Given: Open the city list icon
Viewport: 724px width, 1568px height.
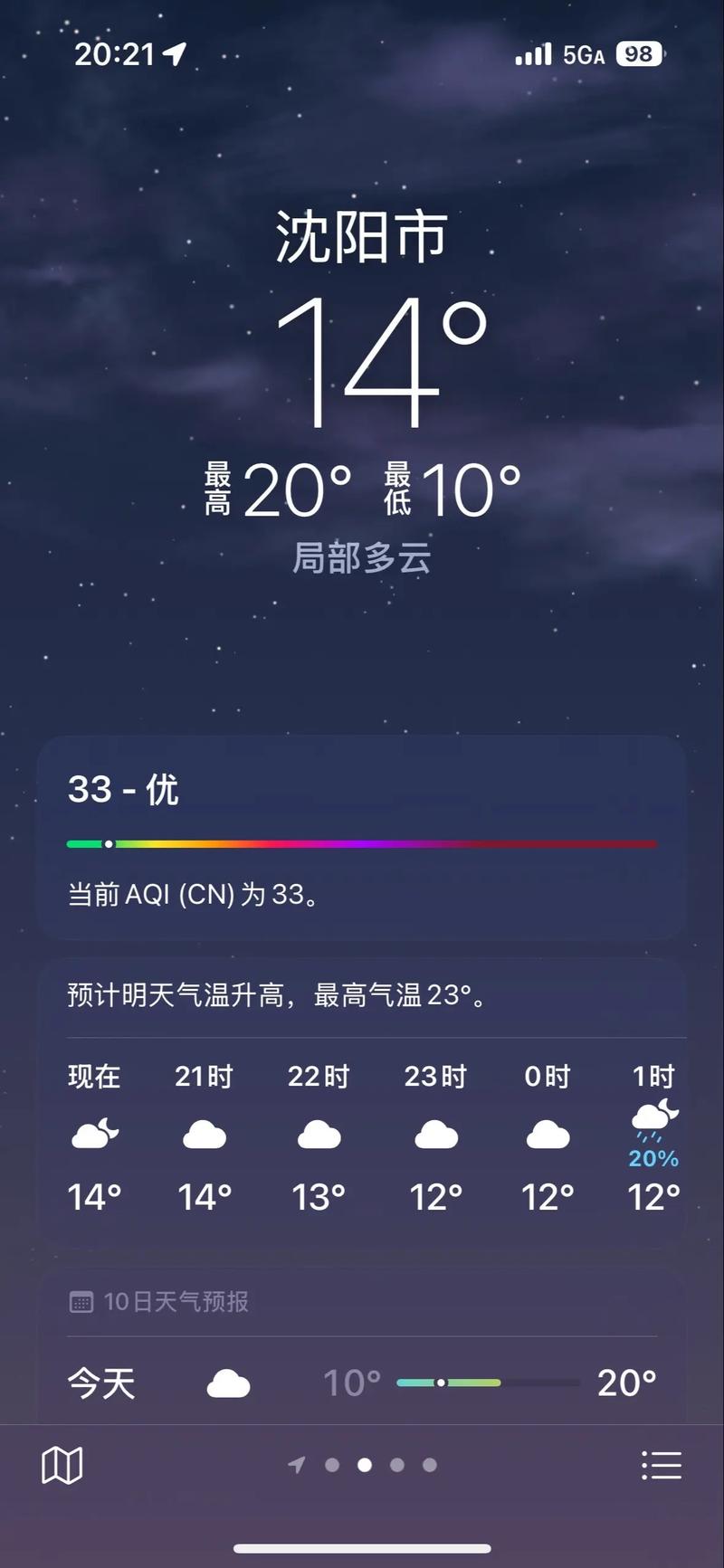Looking at the screenshot, I should click(x=662, y=1464).
